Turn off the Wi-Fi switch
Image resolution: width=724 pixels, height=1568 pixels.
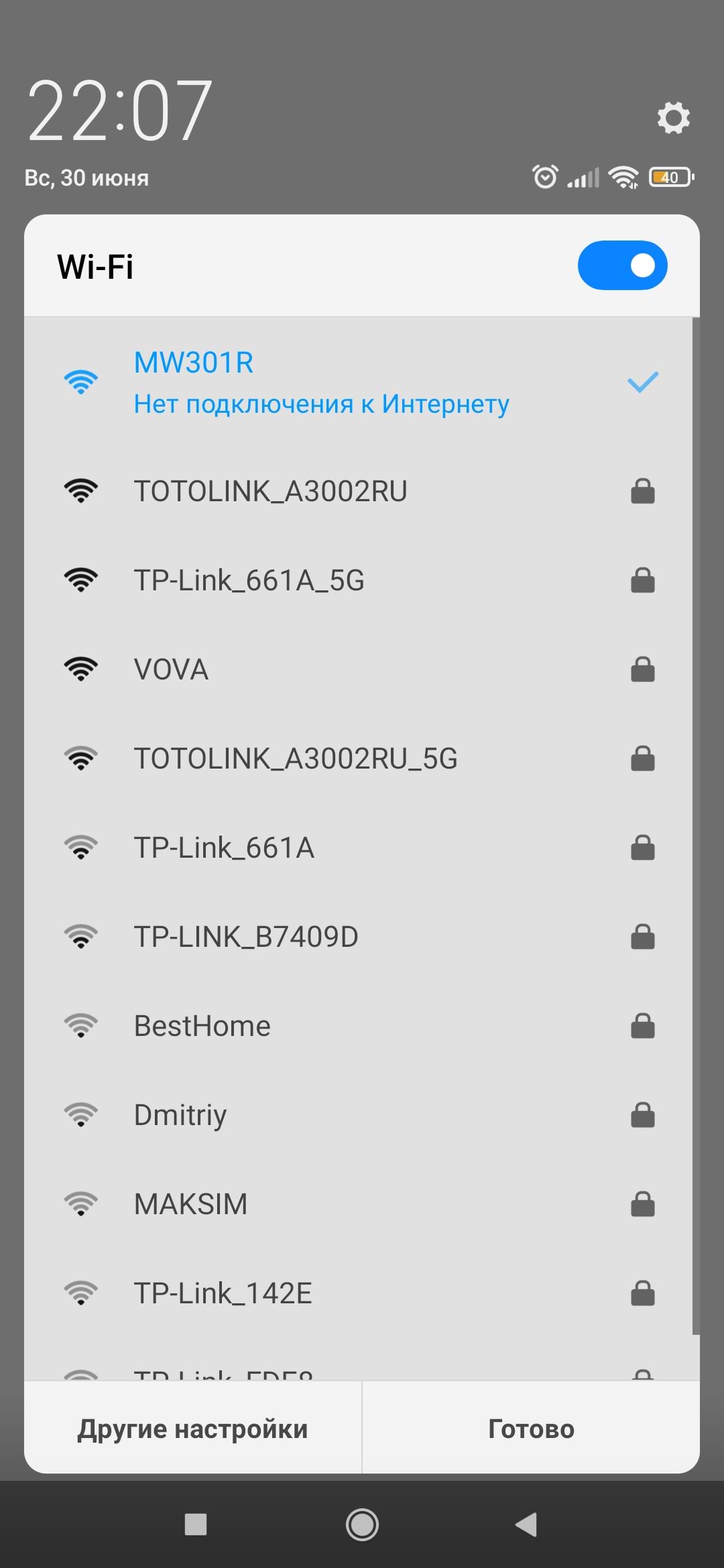(622, 265)
